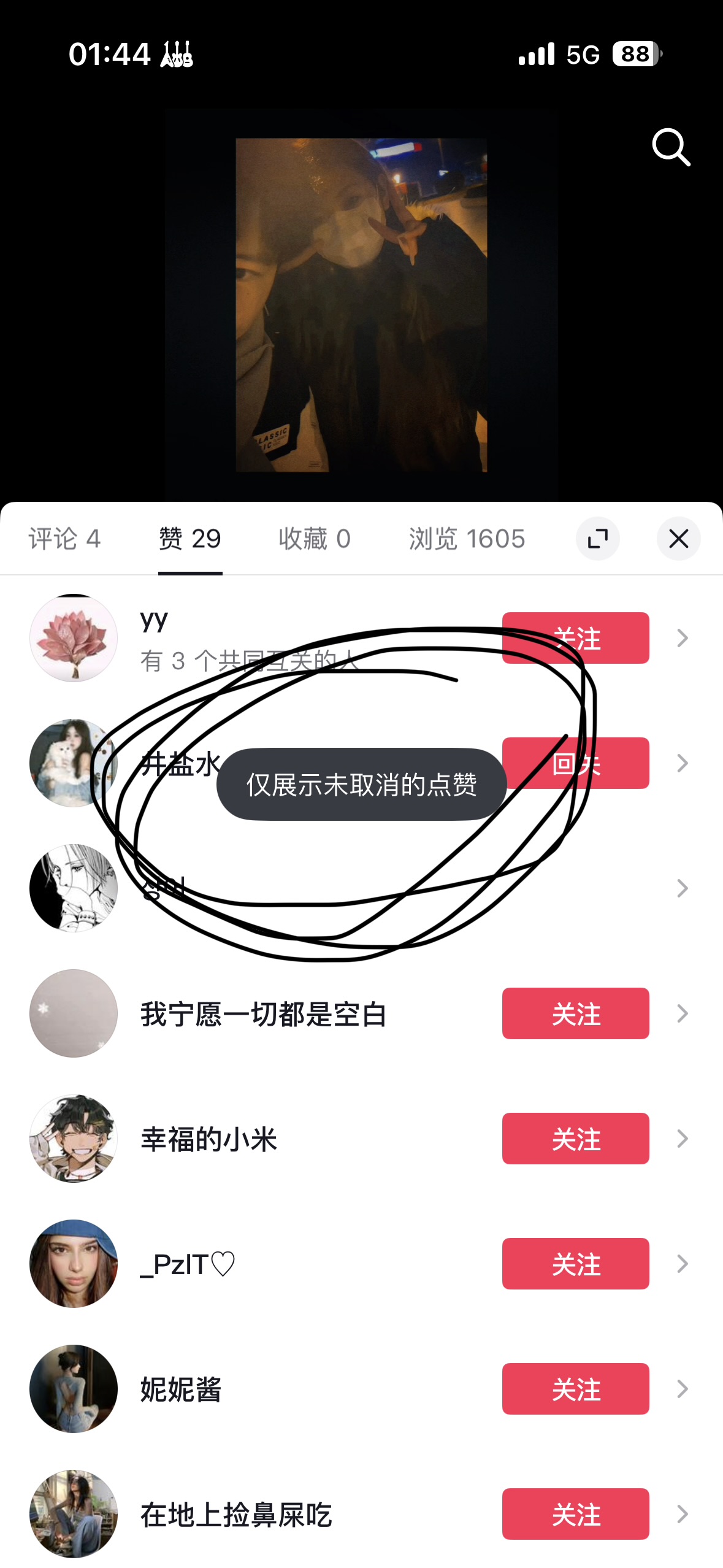Follow 妮妮酱
This screenshot has height=1568, width=723.
pyautogui.click(x=575, y=1389)
